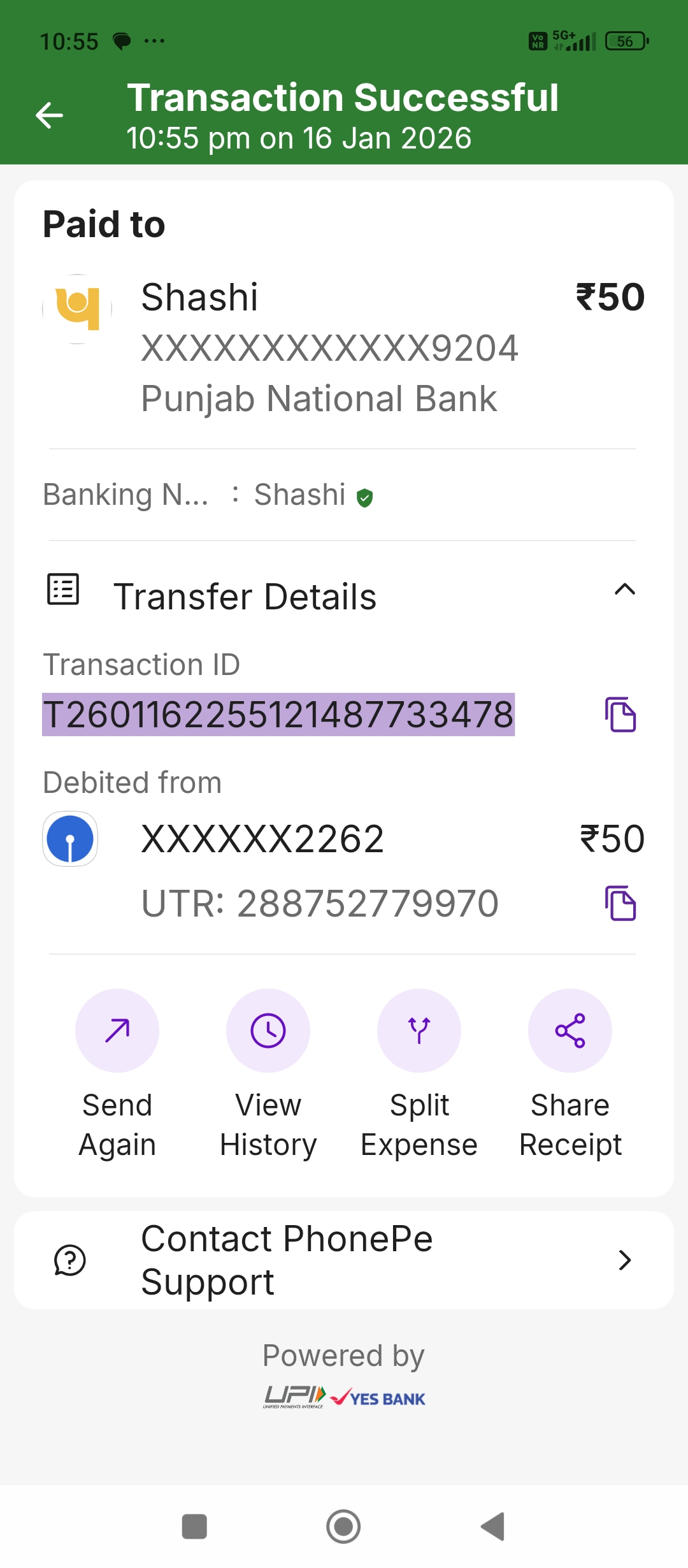
Task: Collapse the Transfer Details section
Action: (624, 590)
